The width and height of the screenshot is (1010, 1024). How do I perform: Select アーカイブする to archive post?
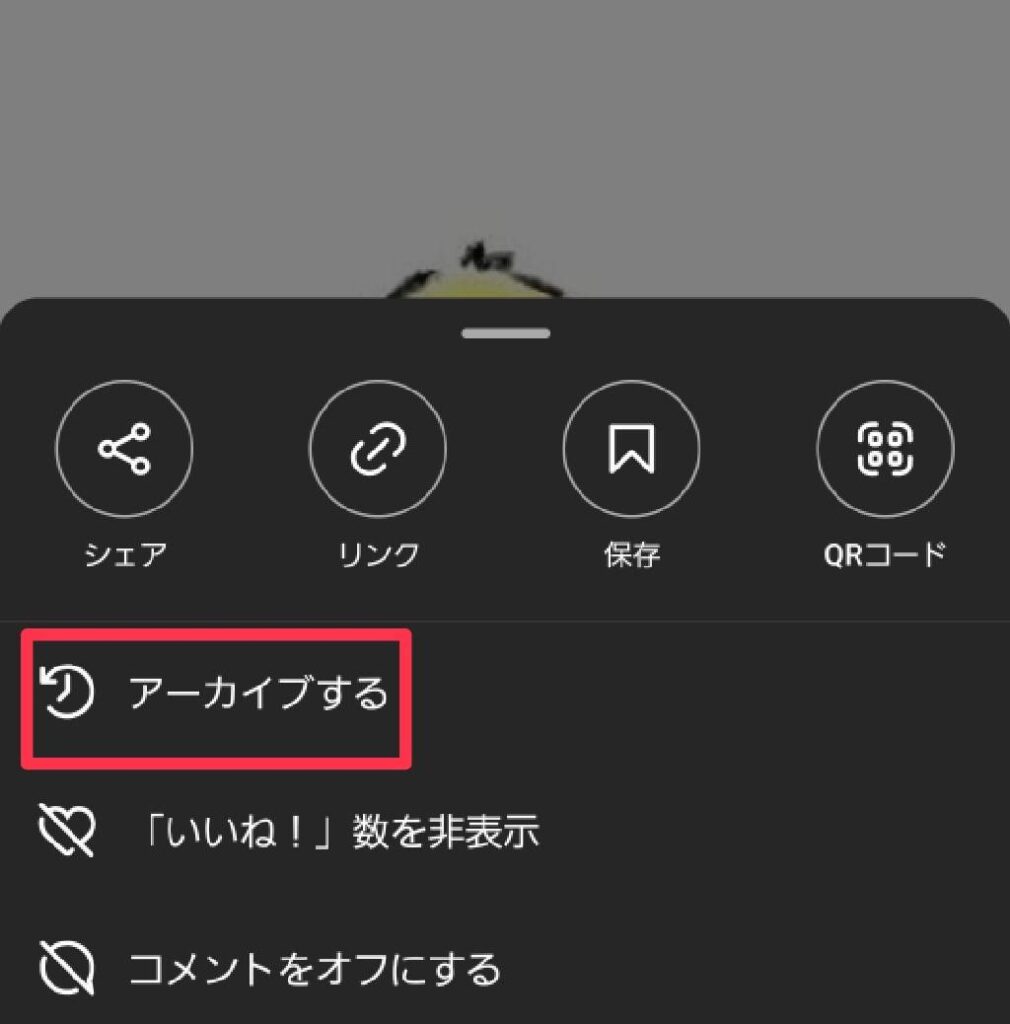click(x=257, y=693)
